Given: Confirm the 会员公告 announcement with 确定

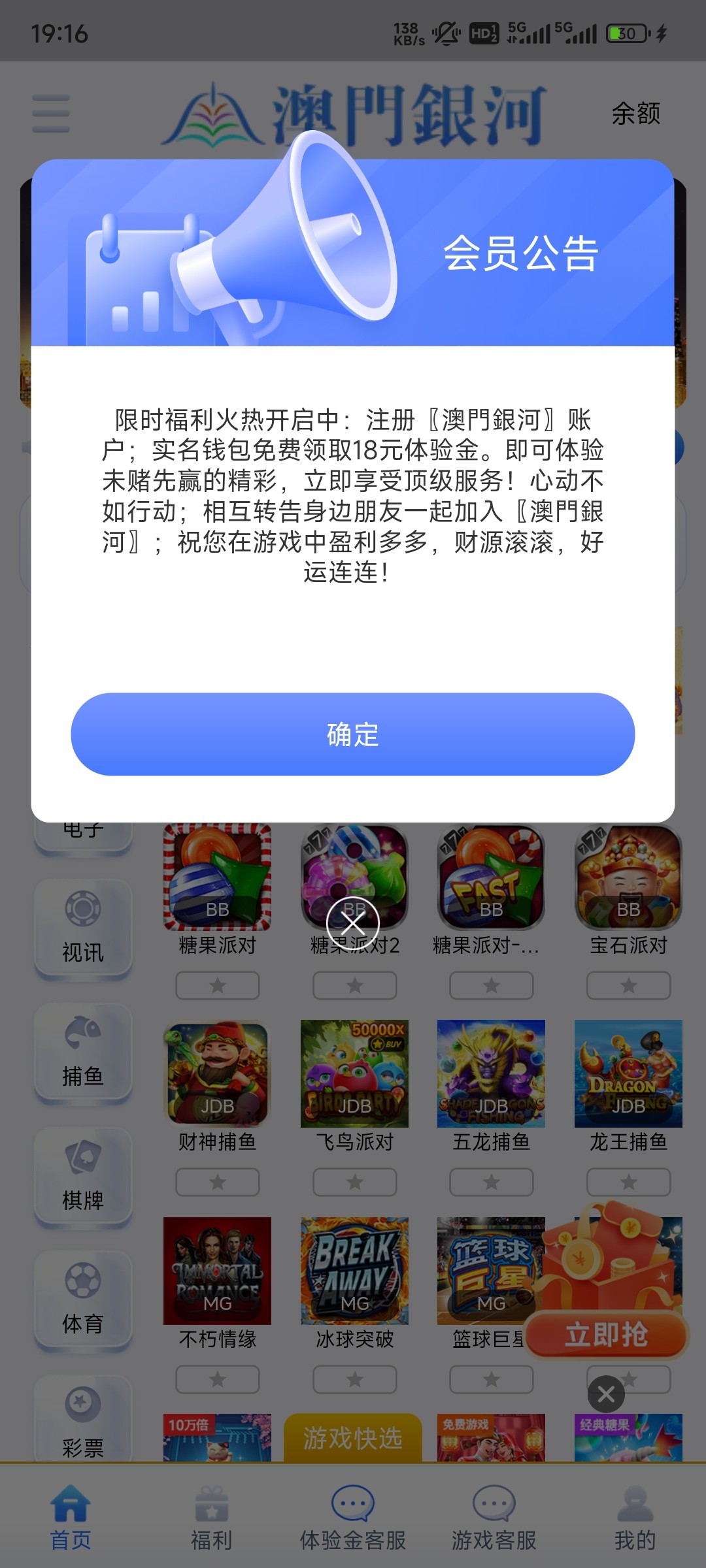Looking at the screenshot, I should [x=353, y=734].
